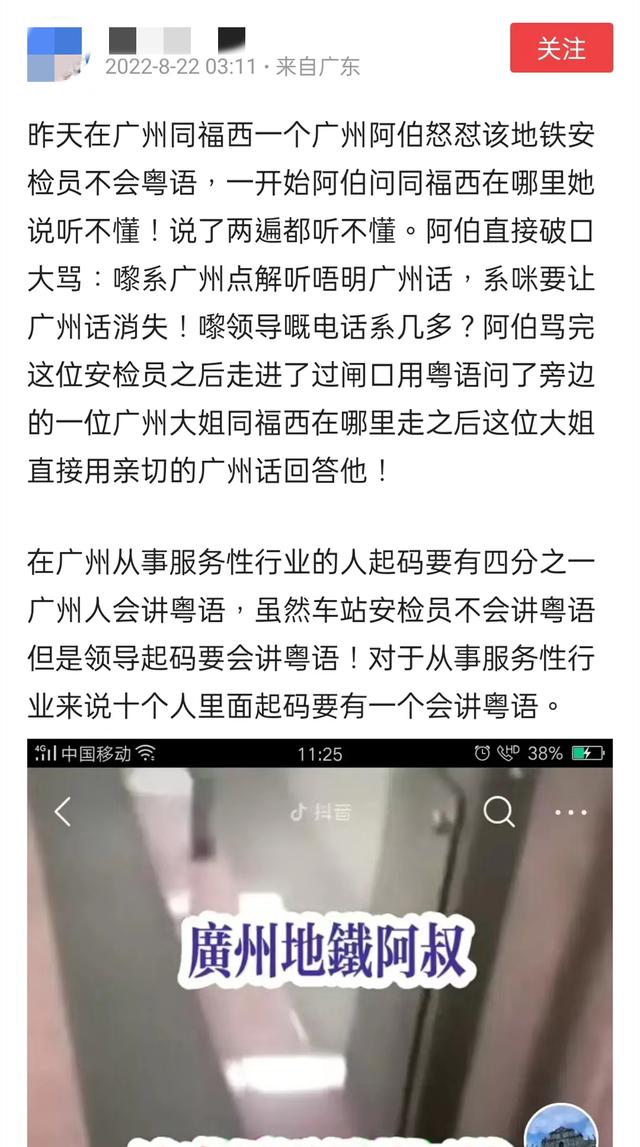Follow the post author with 关注
This screenshot has height=1147, width=640.
(x=561, y=48)
